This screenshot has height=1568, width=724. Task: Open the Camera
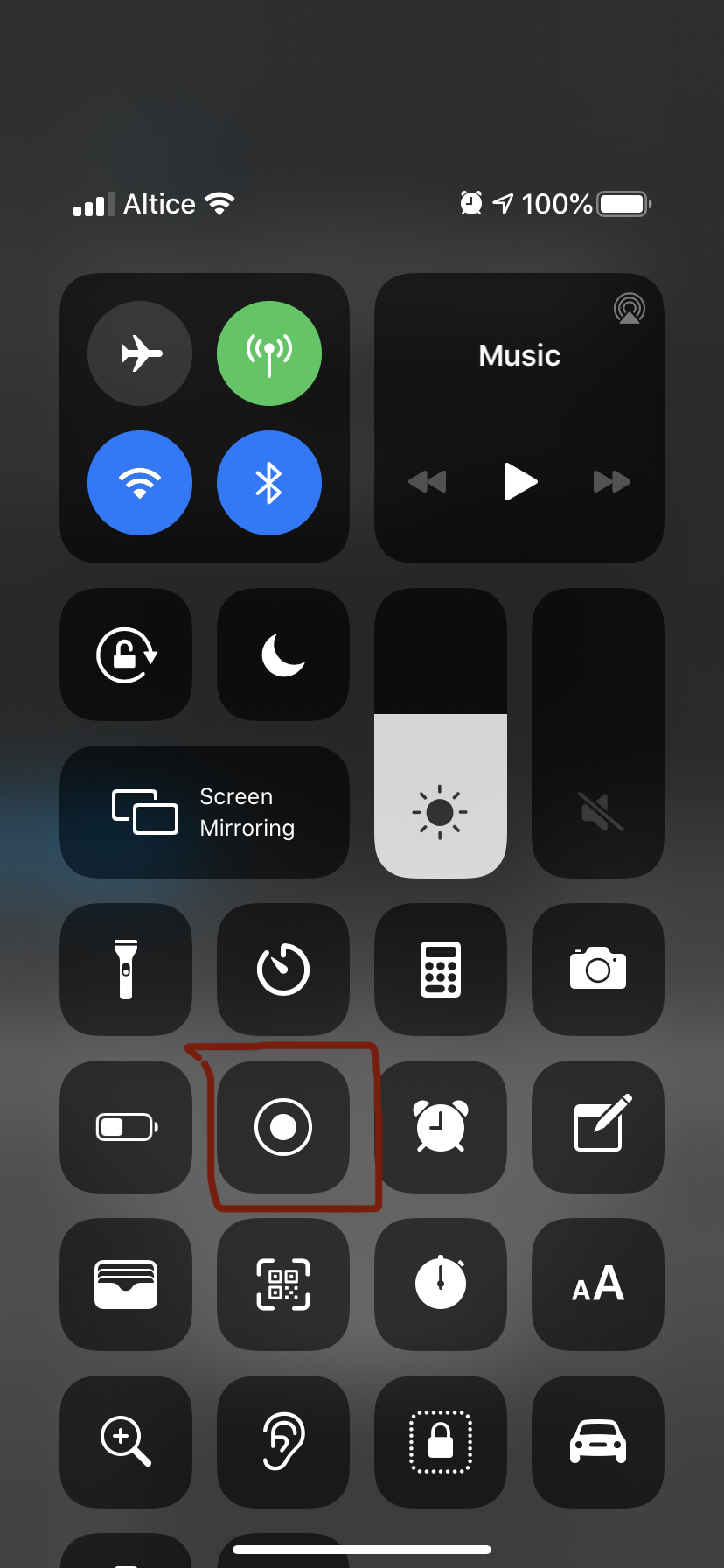[598, 969]
